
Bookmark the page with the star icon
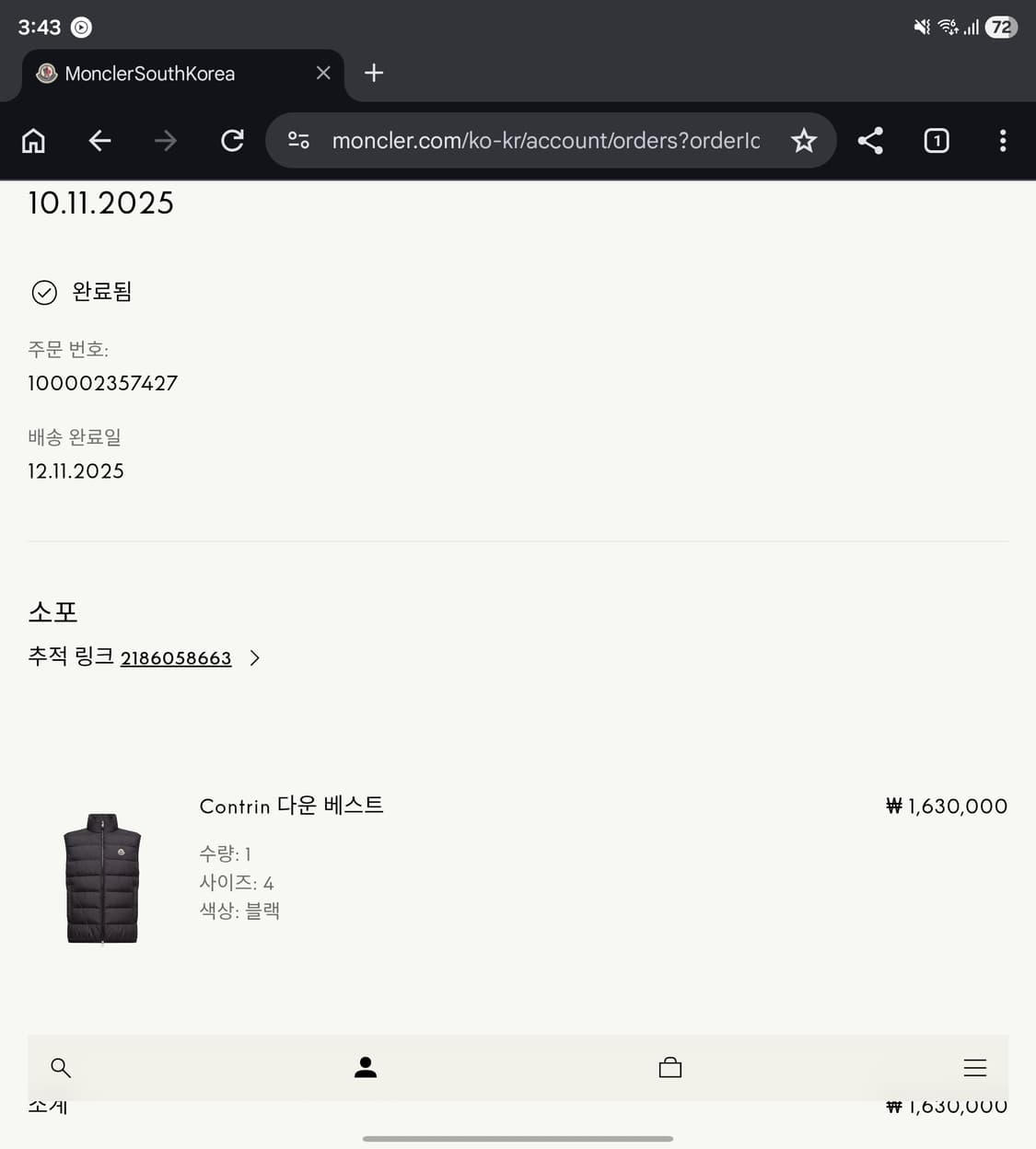(x=804, y=140)
